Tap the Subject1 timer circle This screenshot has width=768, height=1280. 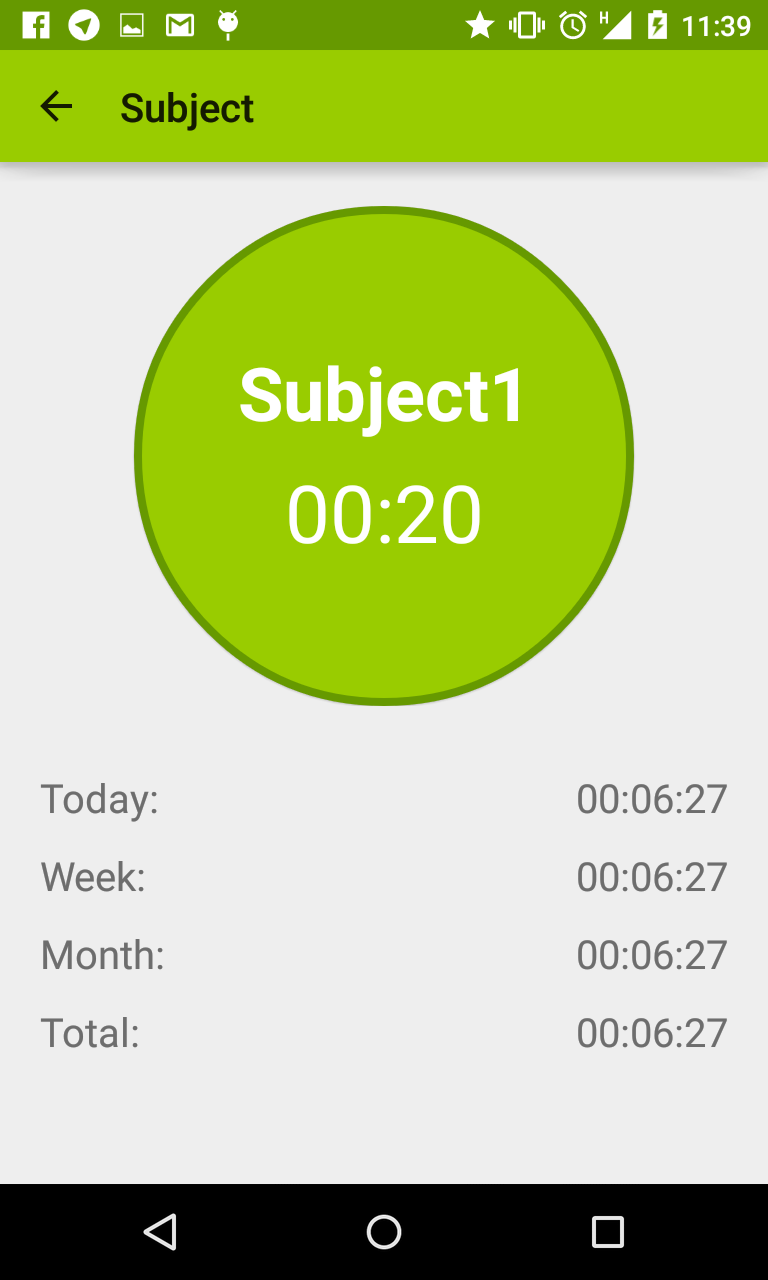[x=384, y=456]
